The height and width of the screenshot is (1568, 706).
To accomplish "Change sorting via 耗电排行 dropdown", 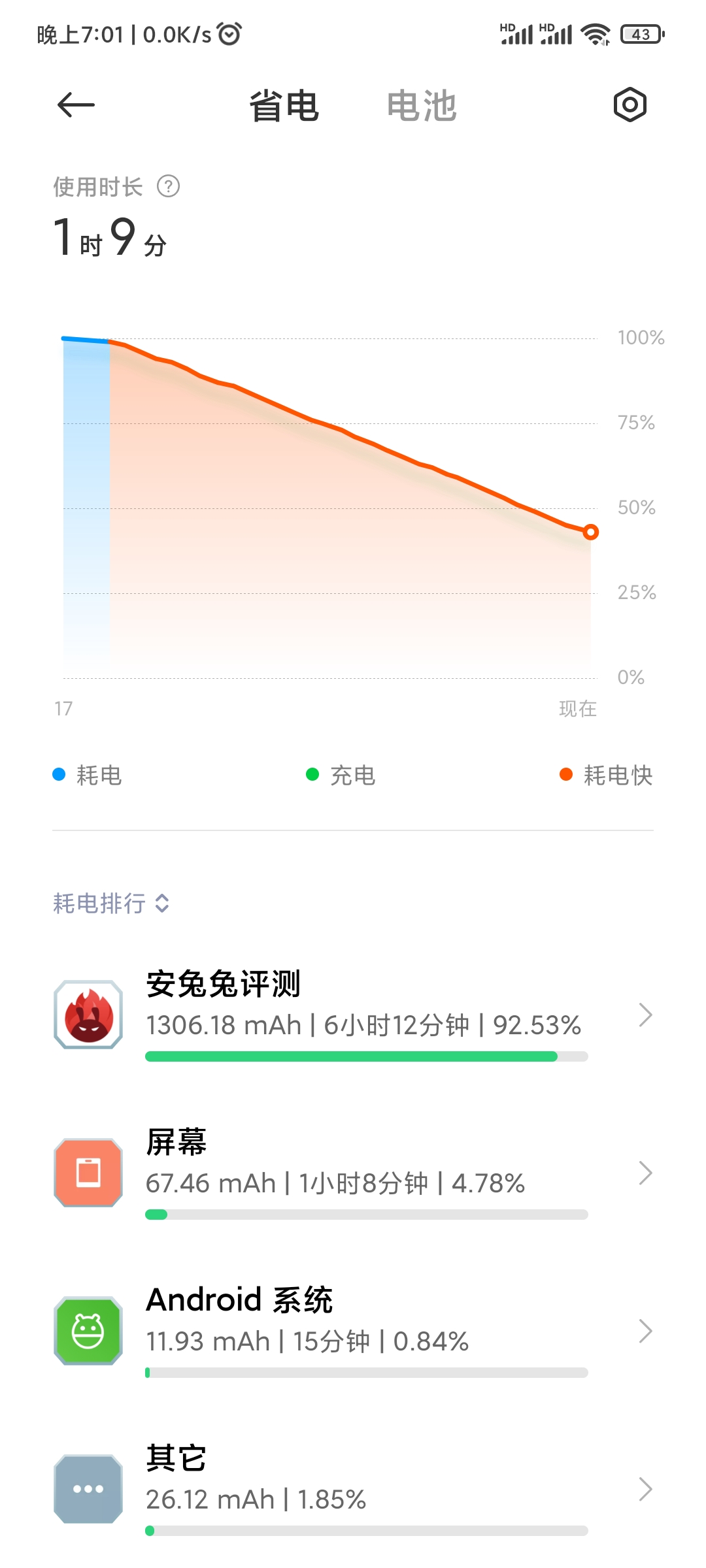I will point(111,904).
